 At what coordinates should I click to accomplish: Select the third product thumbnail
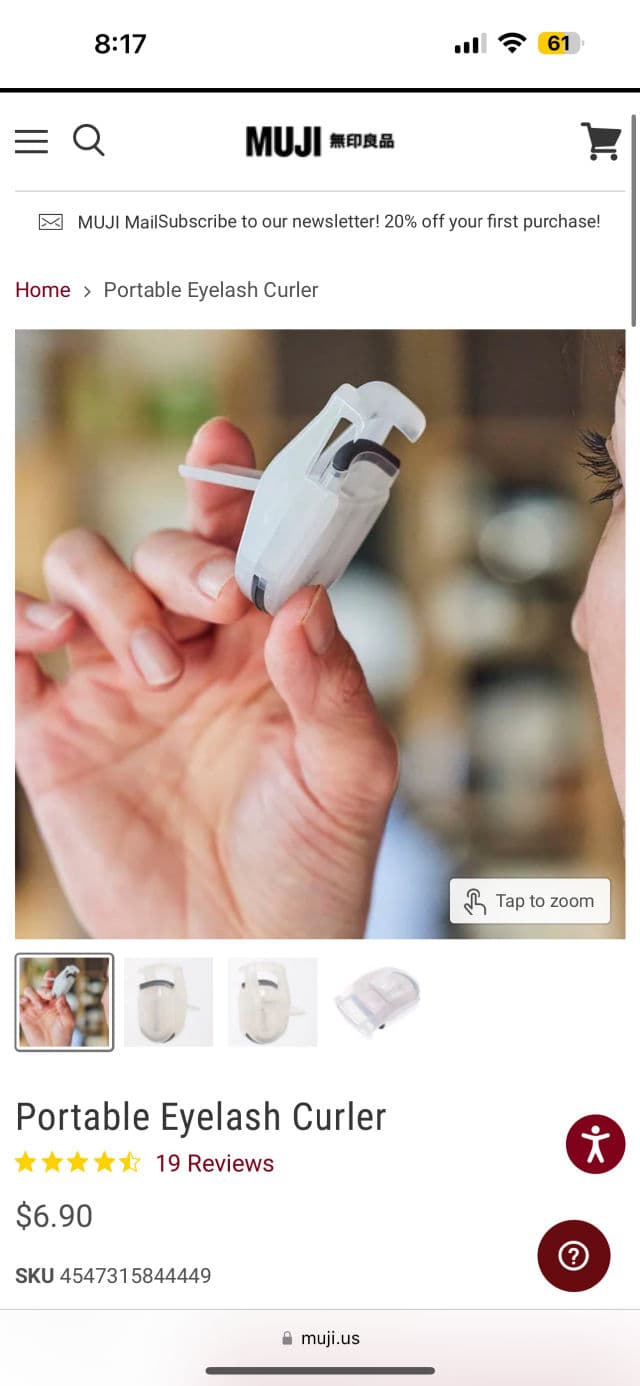(272, 1002)
